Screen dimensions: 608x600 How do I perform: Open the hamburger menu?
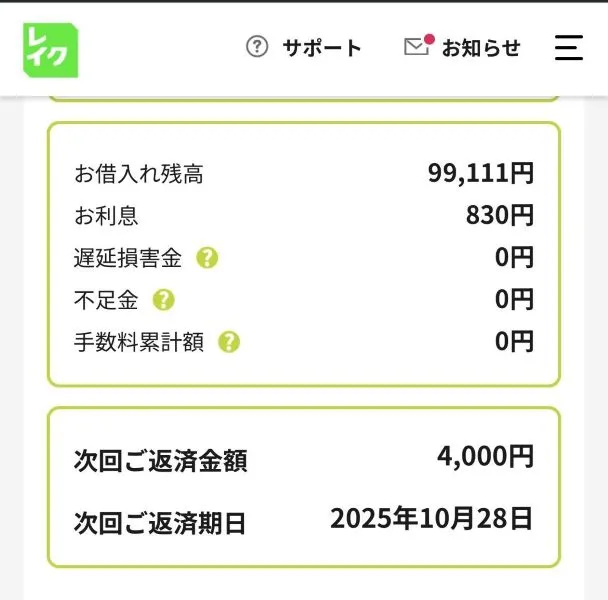pos(568,47)
